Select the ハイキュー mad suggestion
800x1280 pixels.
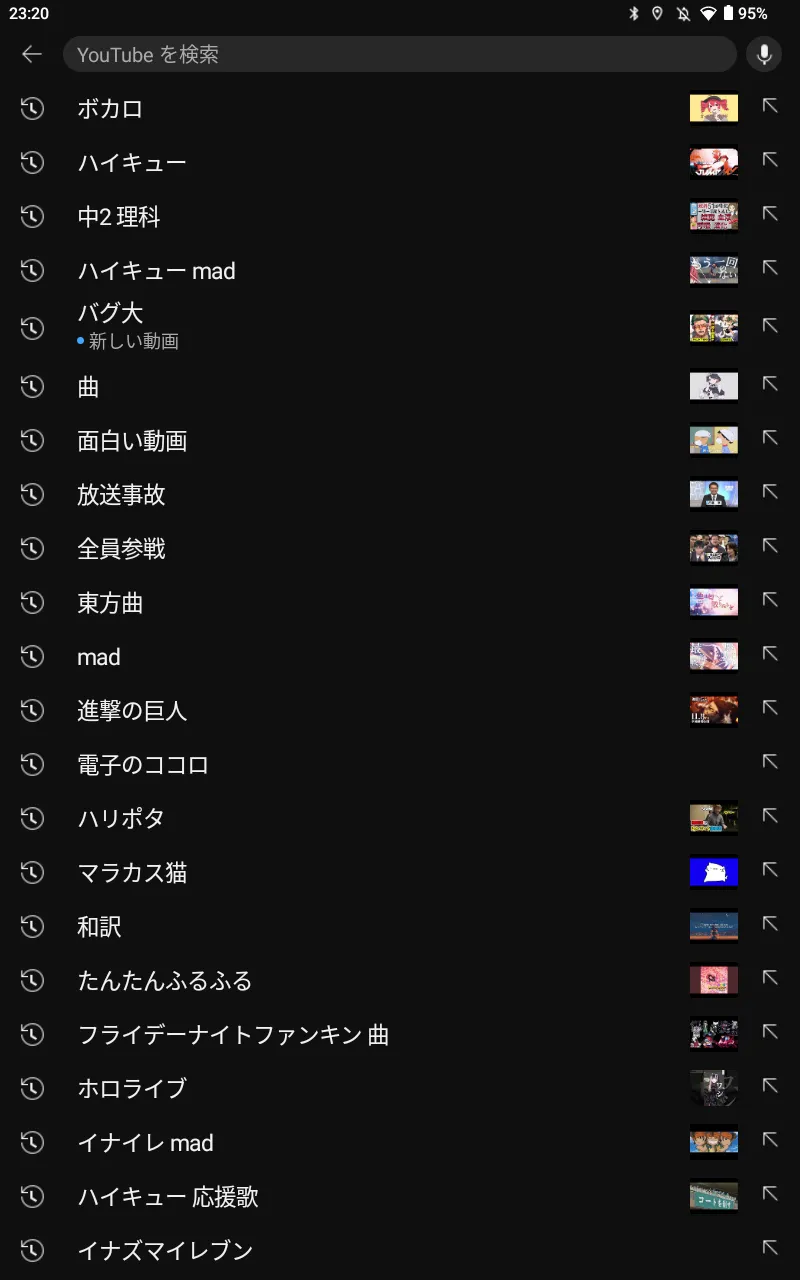[400, 270]
